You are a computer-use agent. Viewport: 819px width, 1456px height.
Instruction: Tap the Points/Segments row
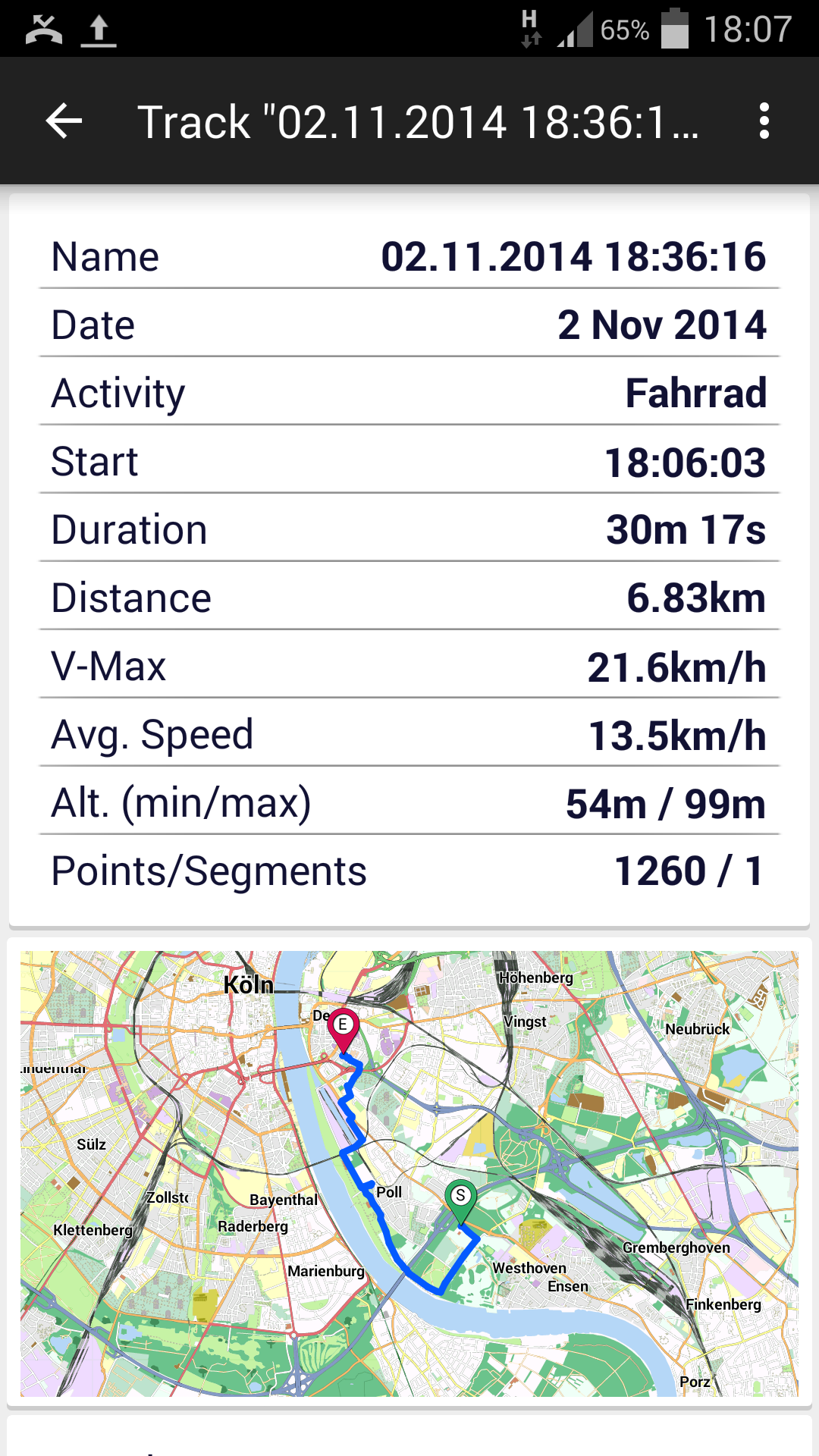[409, 871]
